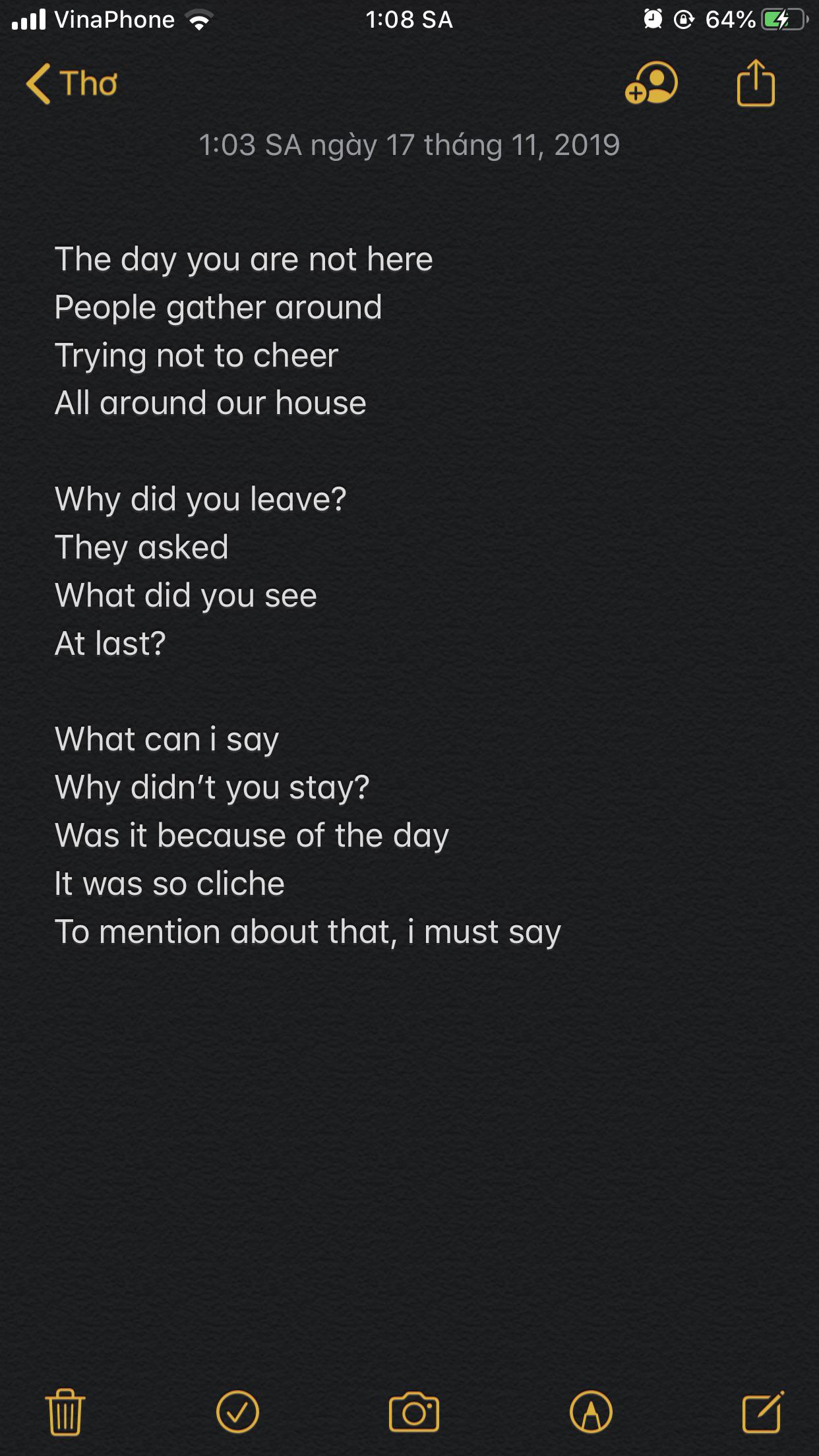
Task: Go back to the Thơ folder
Action: (71, 84)
